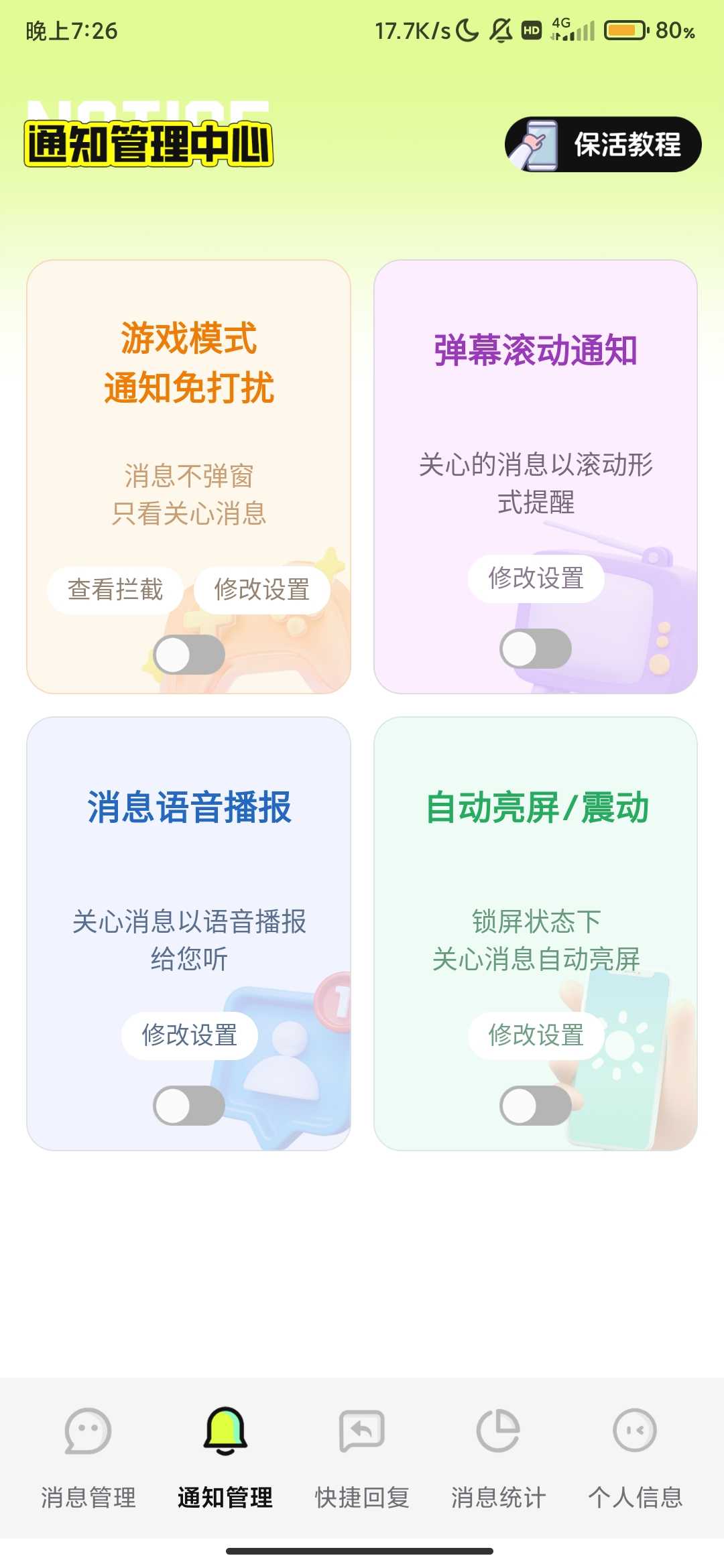Image resolution: width=724 pixels, height=1568 pixels.
Task: Select the 通知管理 tab
Action: [x=225, y=1454]
